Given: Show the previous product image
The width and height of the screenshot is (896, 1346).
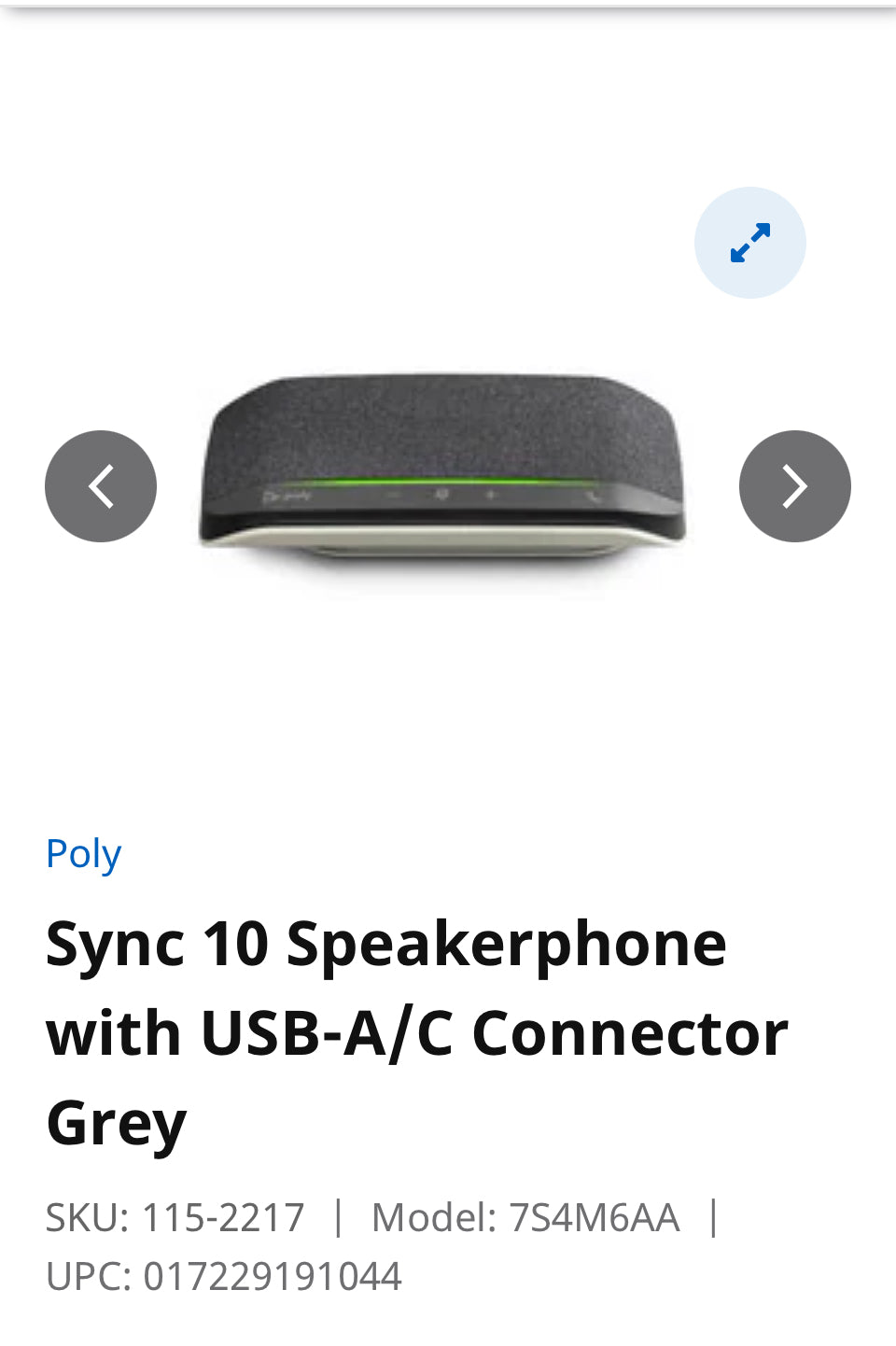Looking at the screenshot, I should coord(101,485).
